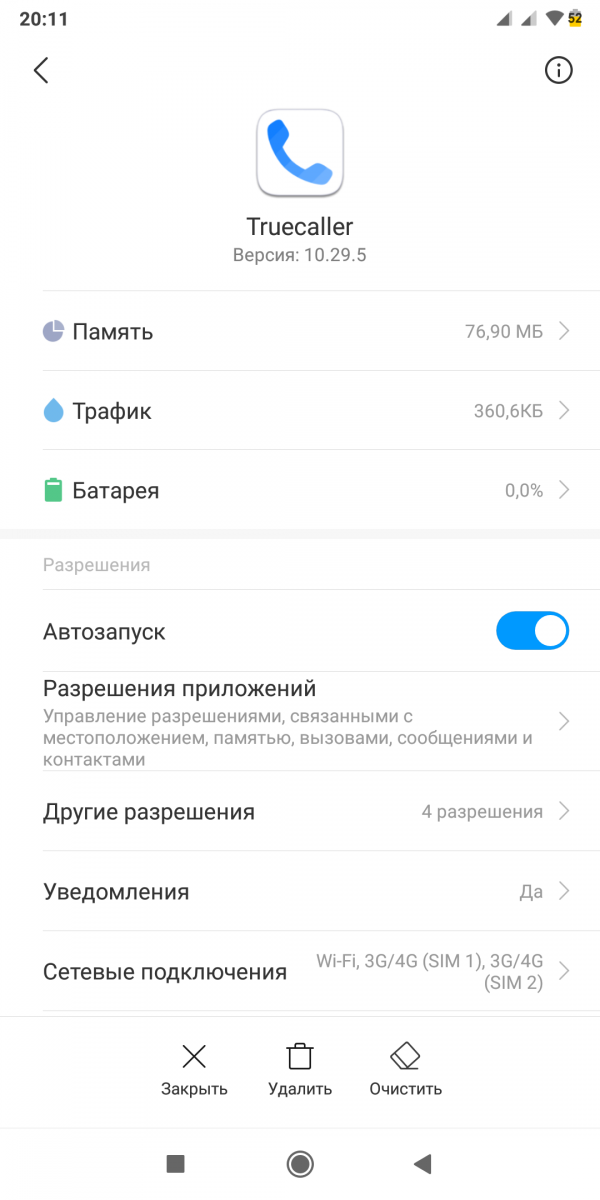The height and width of the screenshot is (1200, 600).
Task: Toggle the Автозапуск switch off
Action: point(532,632)
